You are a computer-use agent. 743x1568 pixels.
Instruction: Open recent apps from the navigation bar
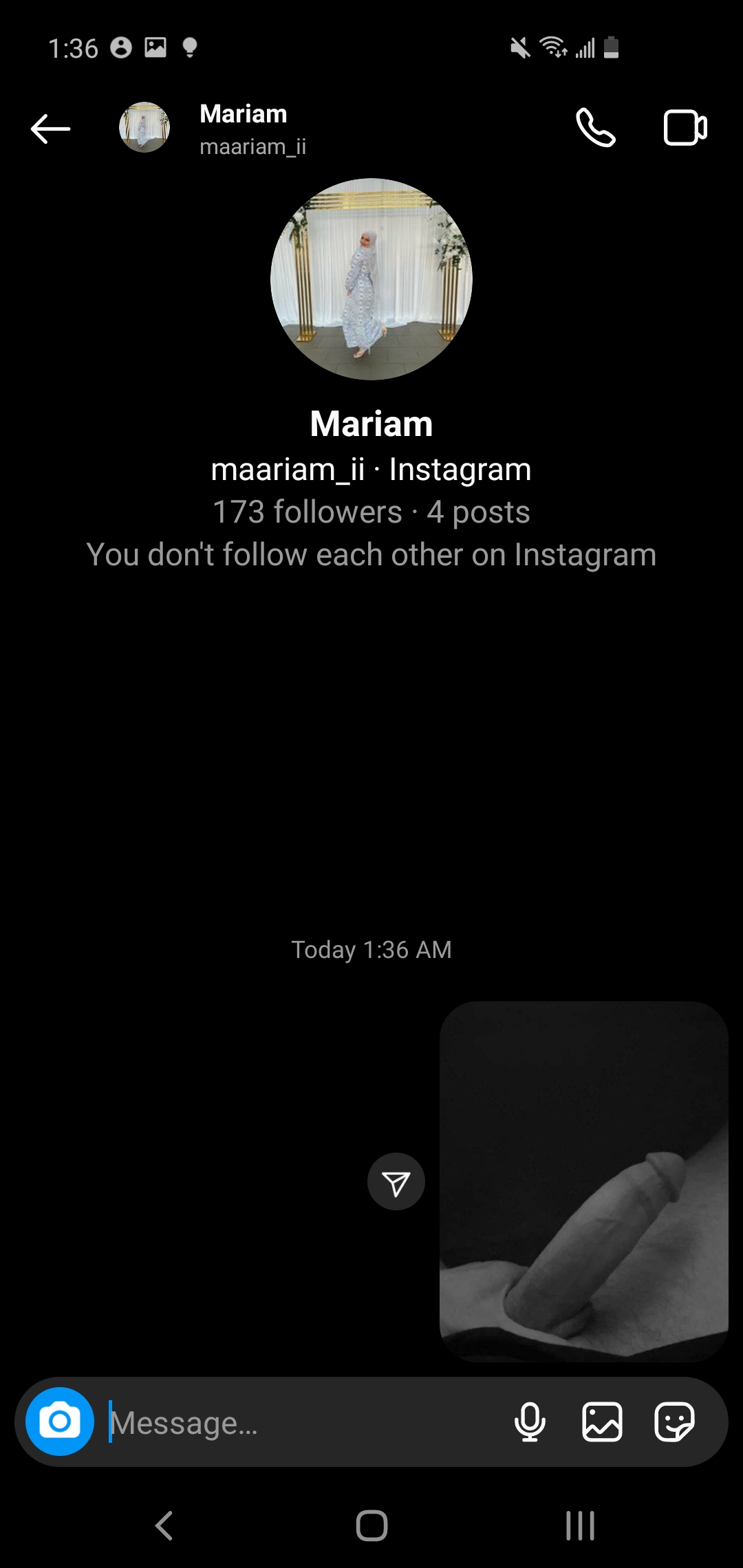[x=580, y=1525]
